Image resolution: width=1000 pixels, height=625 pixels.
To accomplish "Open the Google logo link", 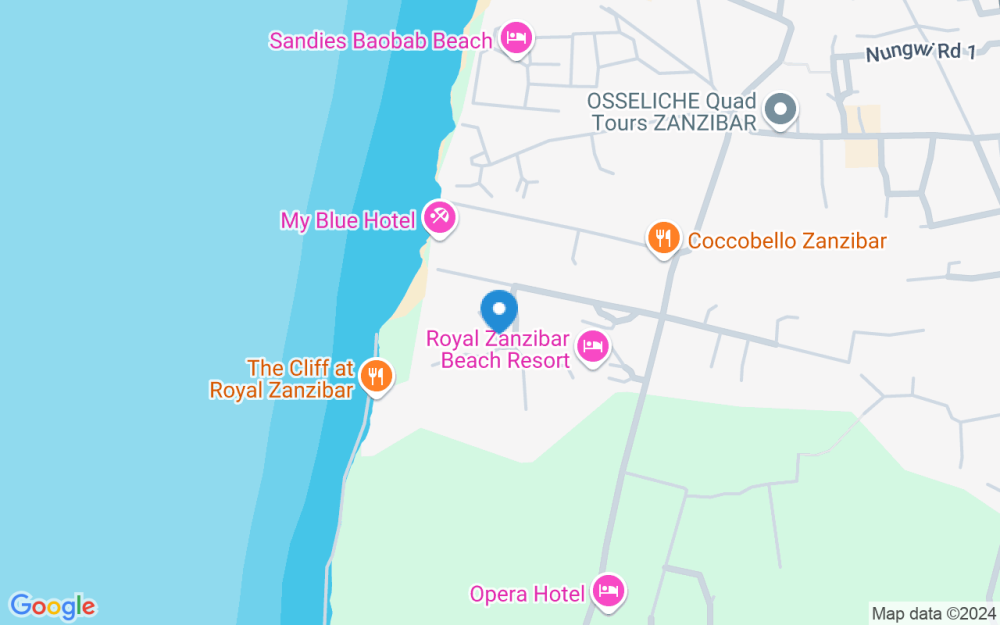I will (x=52, y=606).
